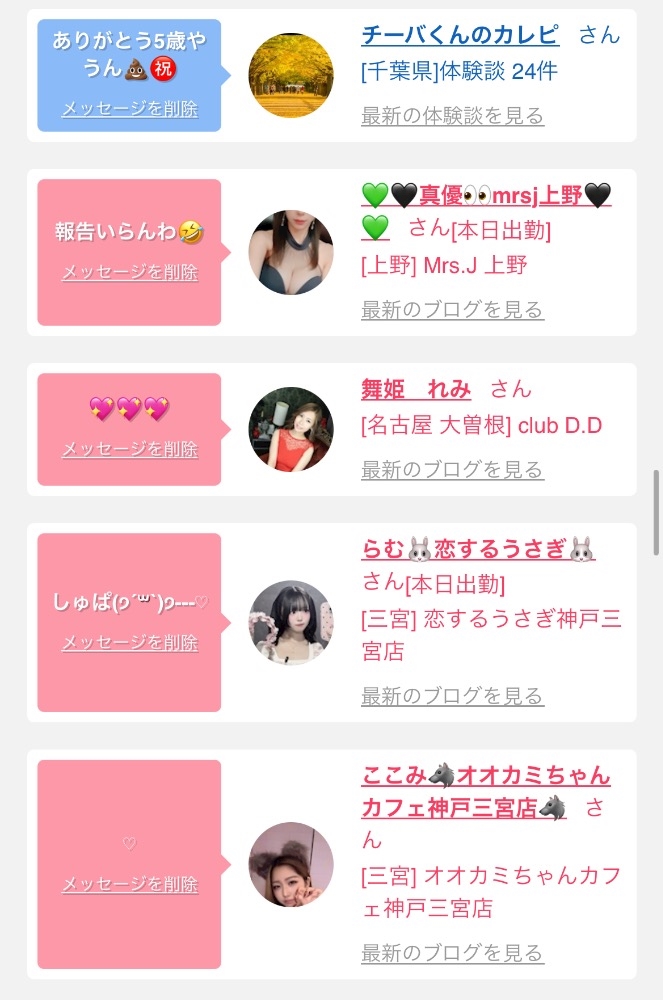View latest blog of らむ 恋するうさぎ

tap(452, 695)
